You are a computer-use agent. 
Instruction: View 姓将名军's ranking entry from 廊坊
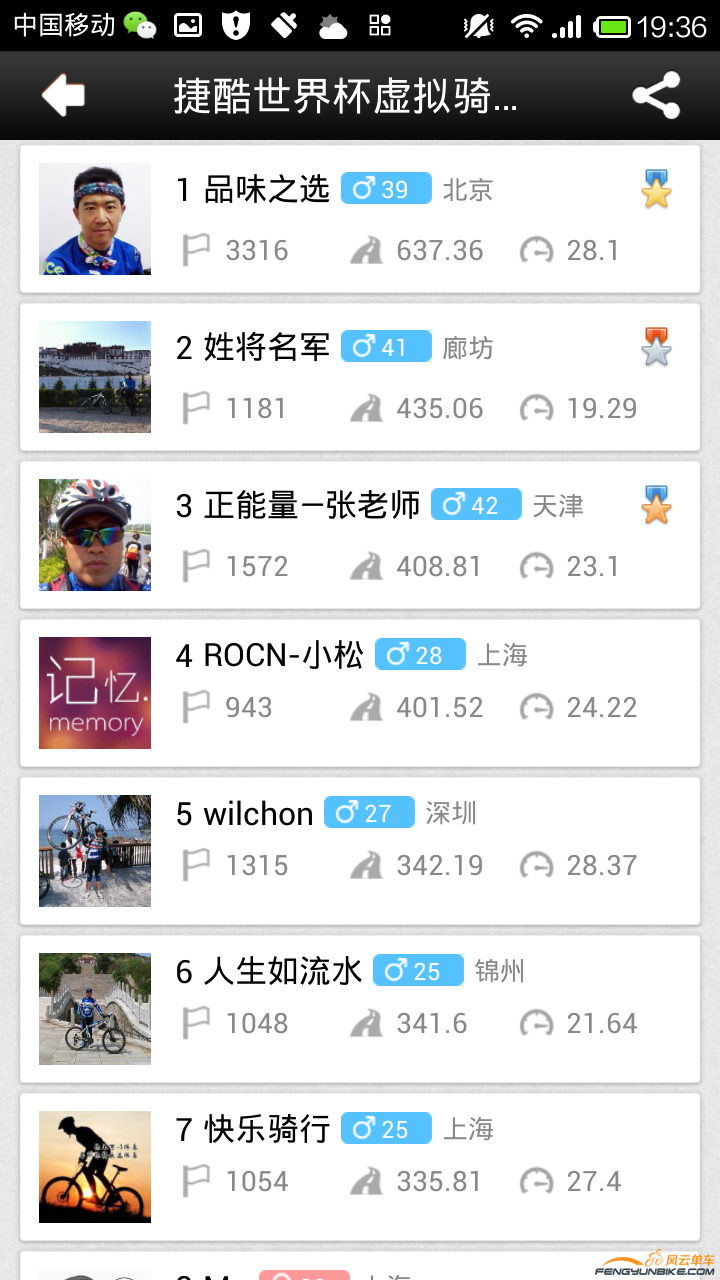[360, 377]
